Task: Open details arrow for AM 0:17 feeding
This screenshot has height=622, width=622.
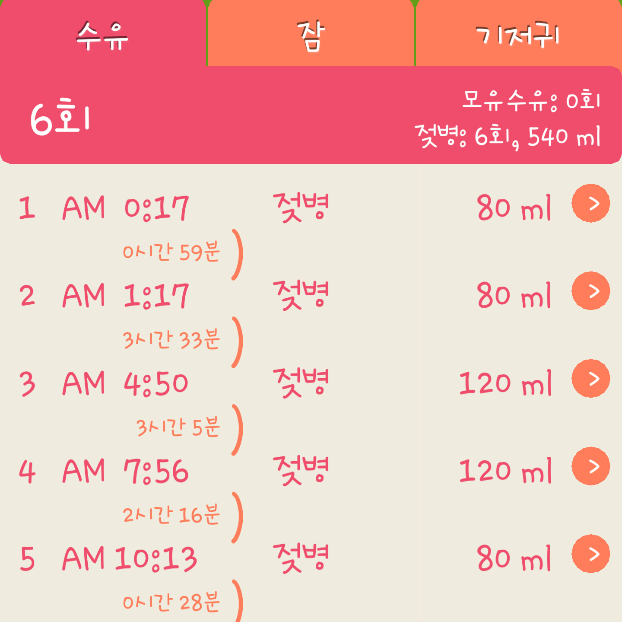Action: tap(591, 204)
